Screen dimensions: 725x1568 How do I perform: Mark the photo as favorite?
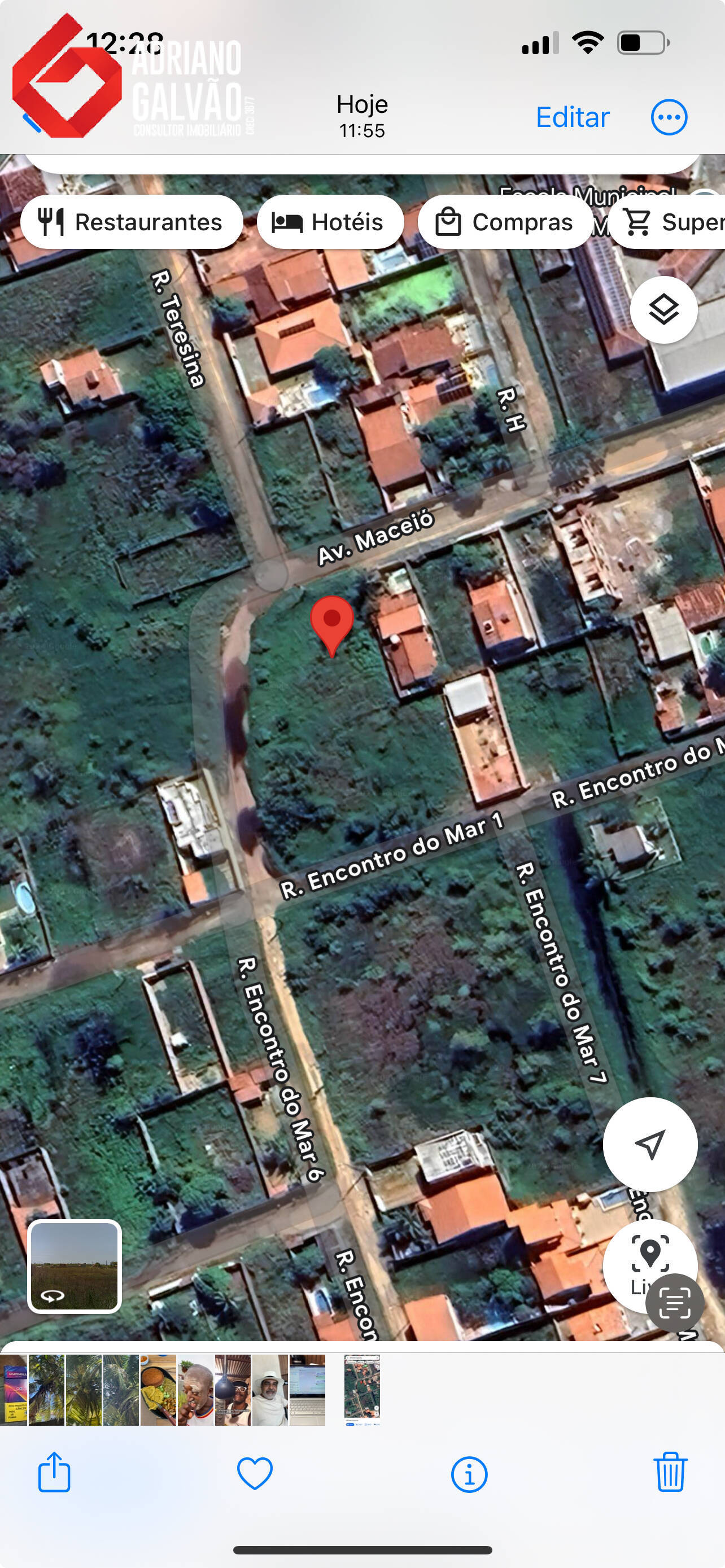tap(255, 1473)
